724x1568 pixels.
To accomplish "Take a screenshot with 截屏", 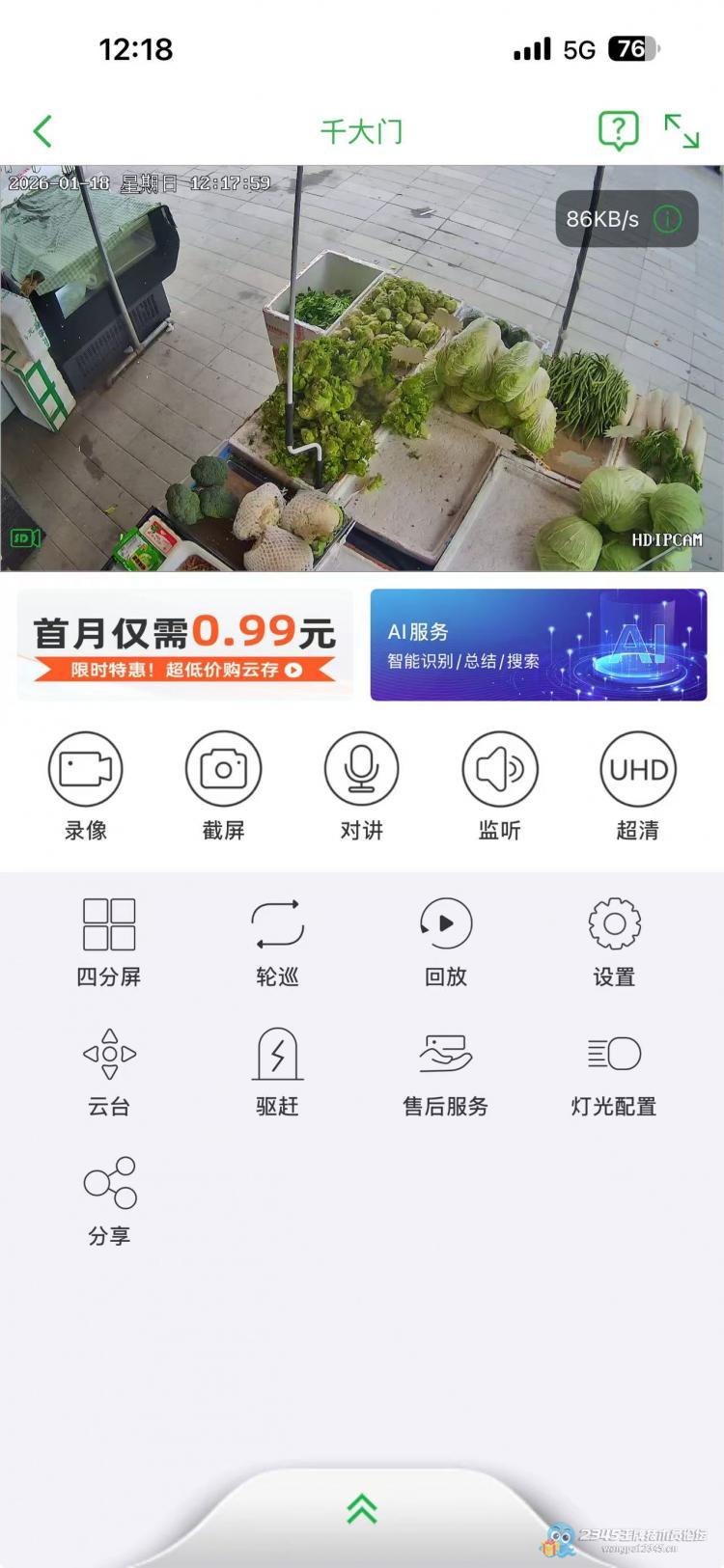I will (223, 769).
